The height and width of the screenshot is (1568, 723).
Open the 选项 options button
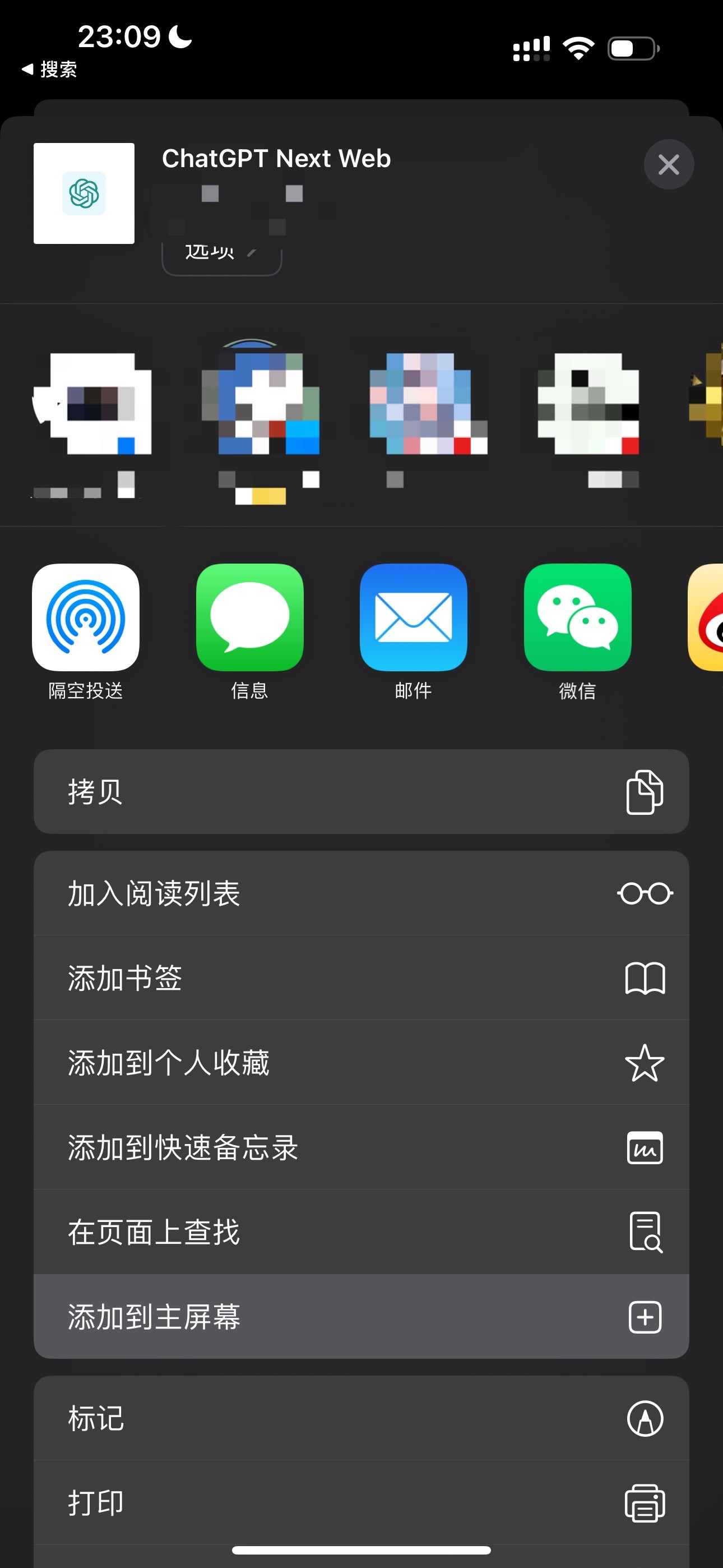tap(221, 256)
